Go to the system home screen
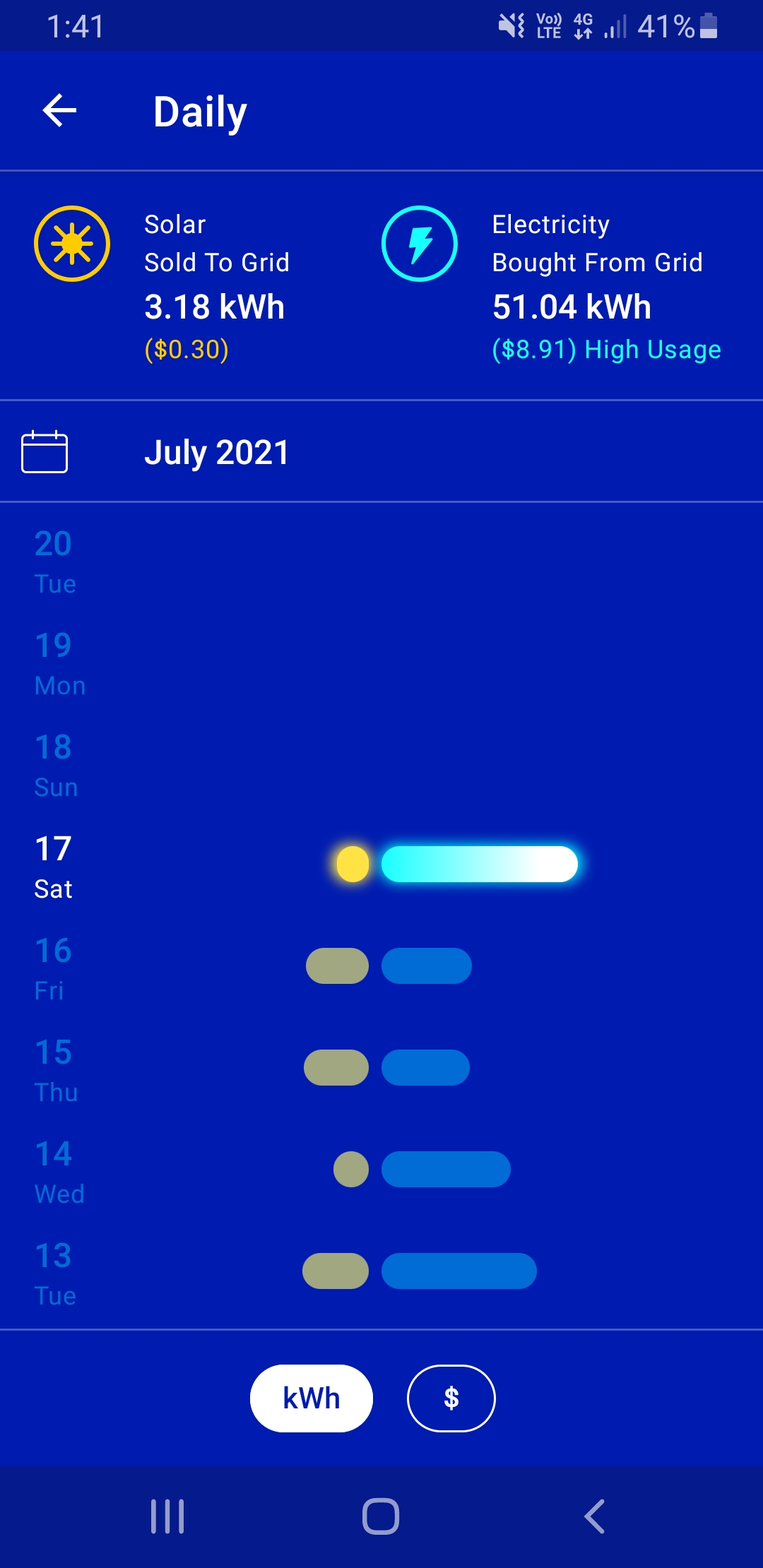Screen dimensions: 763x1568 coord(381,1516)
